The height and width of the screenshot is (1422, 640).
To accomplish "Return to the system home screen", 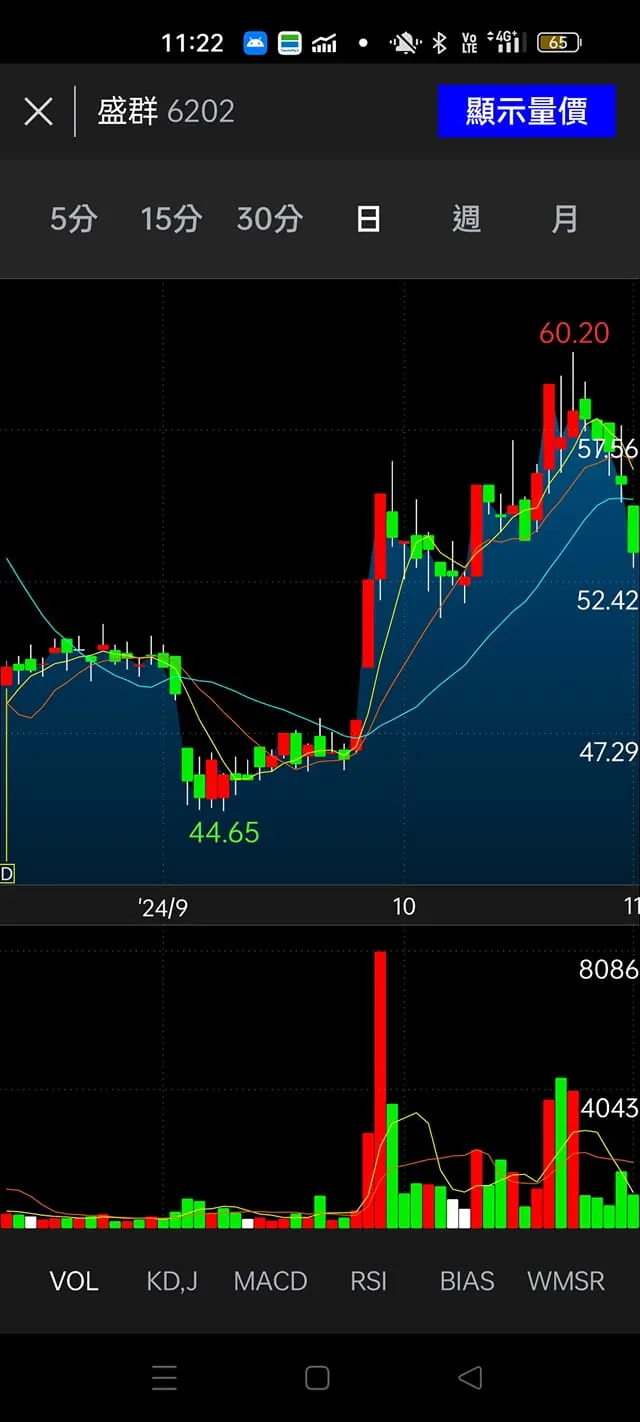I will tap(317, 1377).
